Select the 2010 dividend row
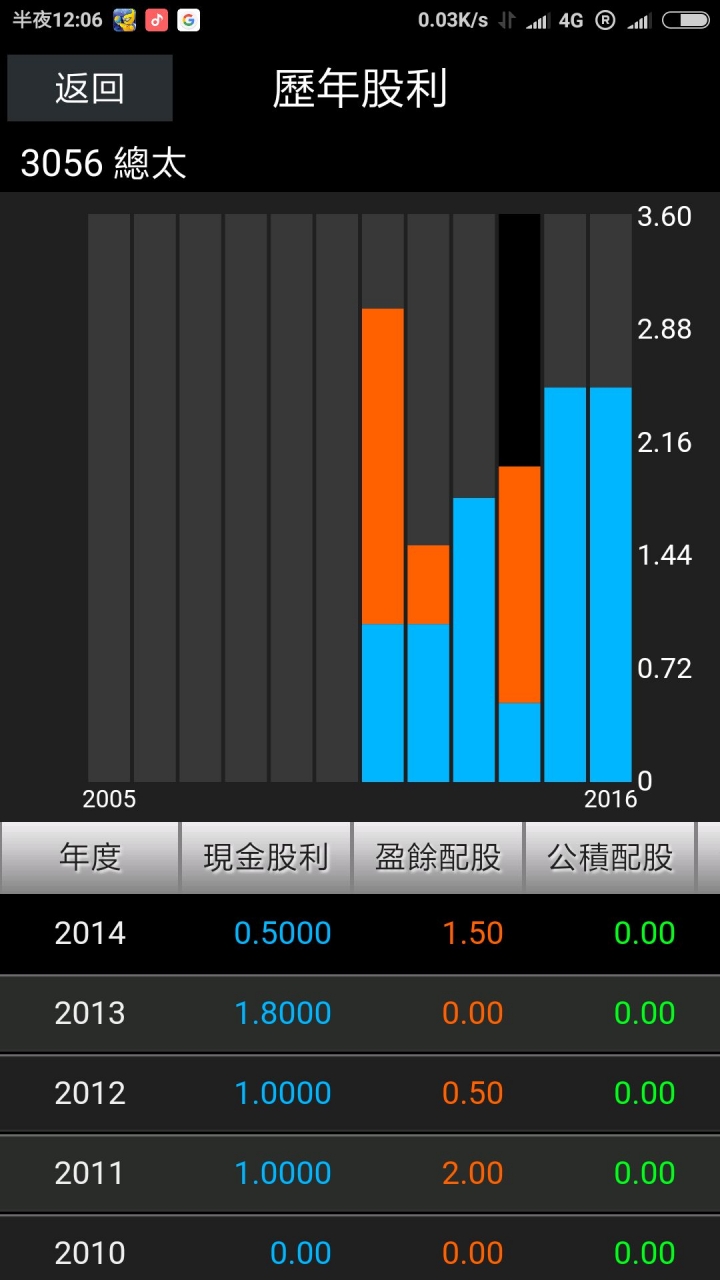 tap(360, 1248)
